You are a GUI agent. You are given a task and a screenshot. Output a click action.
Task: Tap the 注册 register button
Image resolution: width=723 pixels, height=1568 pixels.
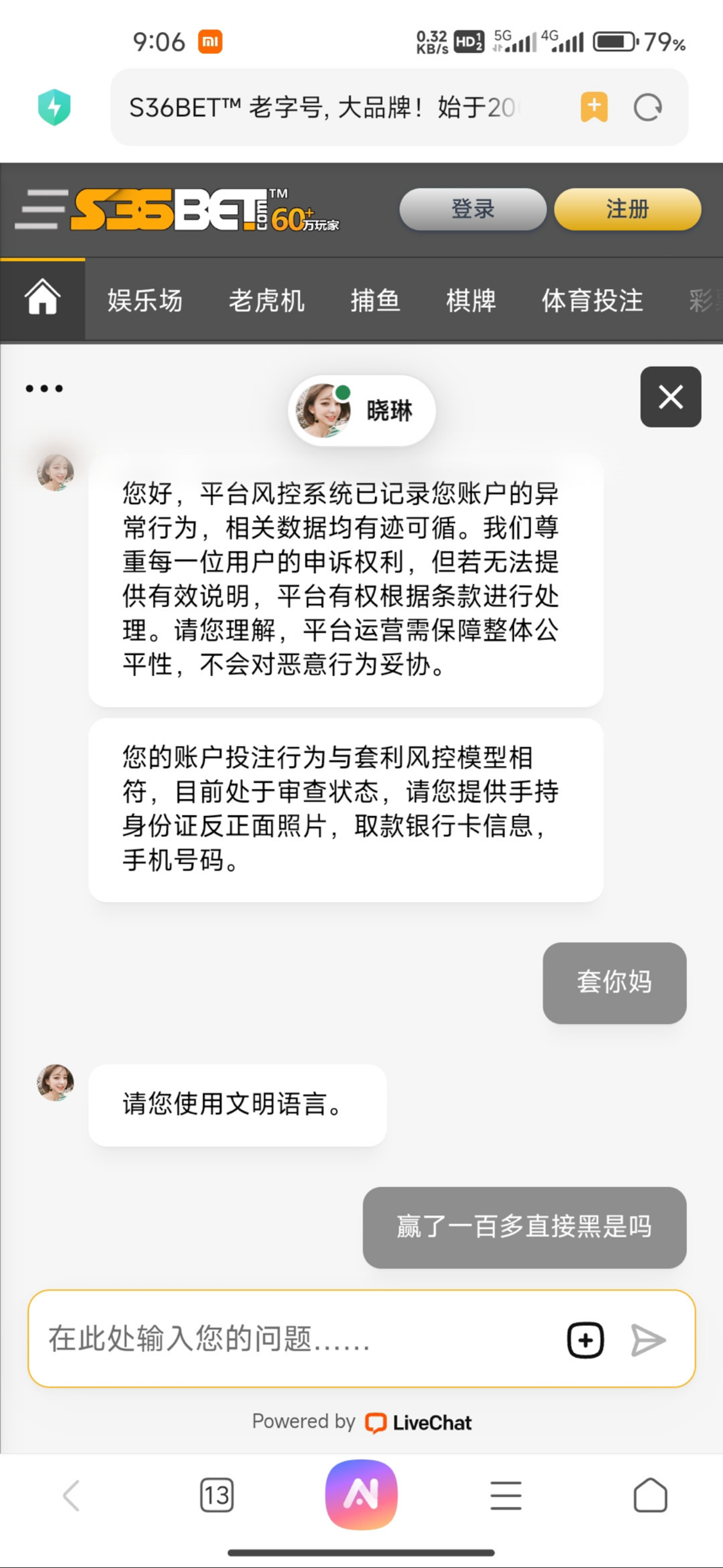coord(627,209)
